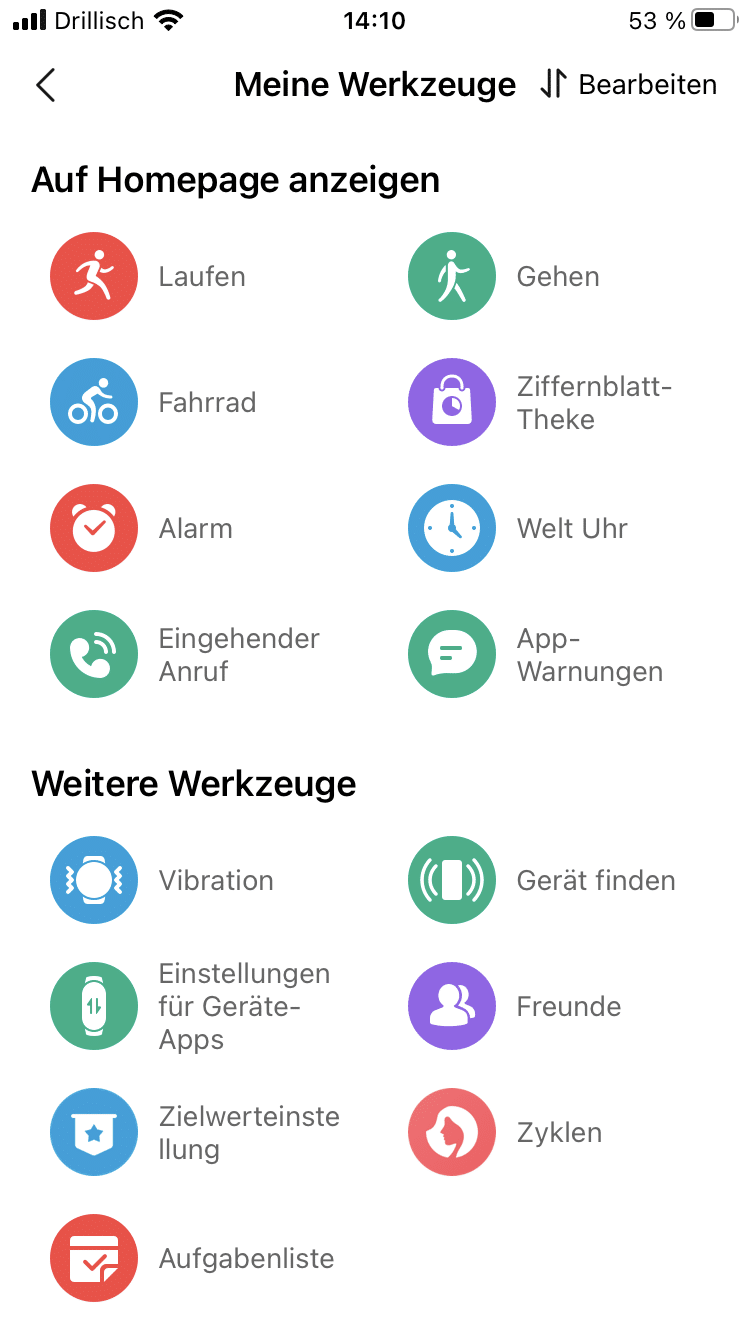Image resolution: width=750 pixels, height=1334 pixels.
Task: Open the Vibration tool
Action: coord(94,880)
